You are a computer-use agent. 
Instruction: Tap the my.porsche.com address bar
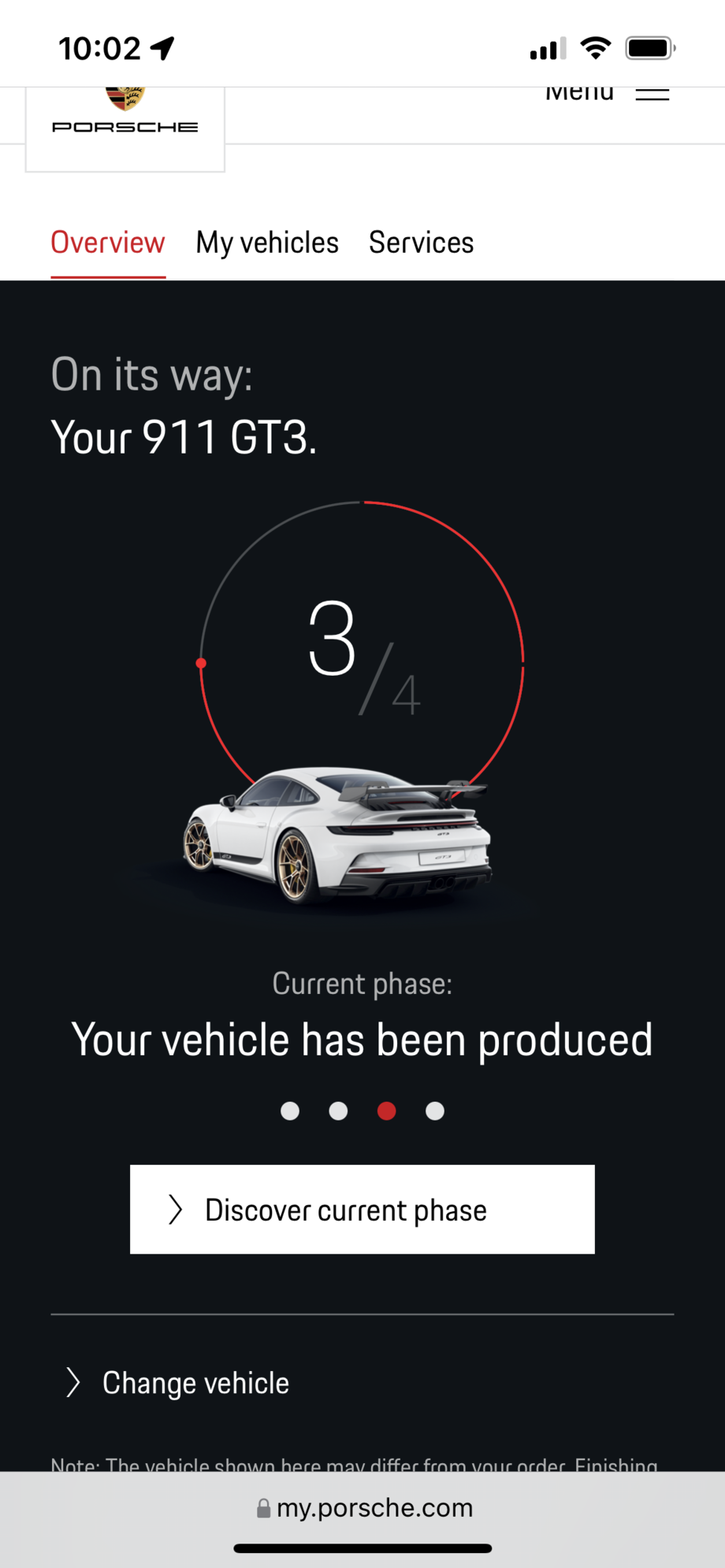tap(364, 1507)
